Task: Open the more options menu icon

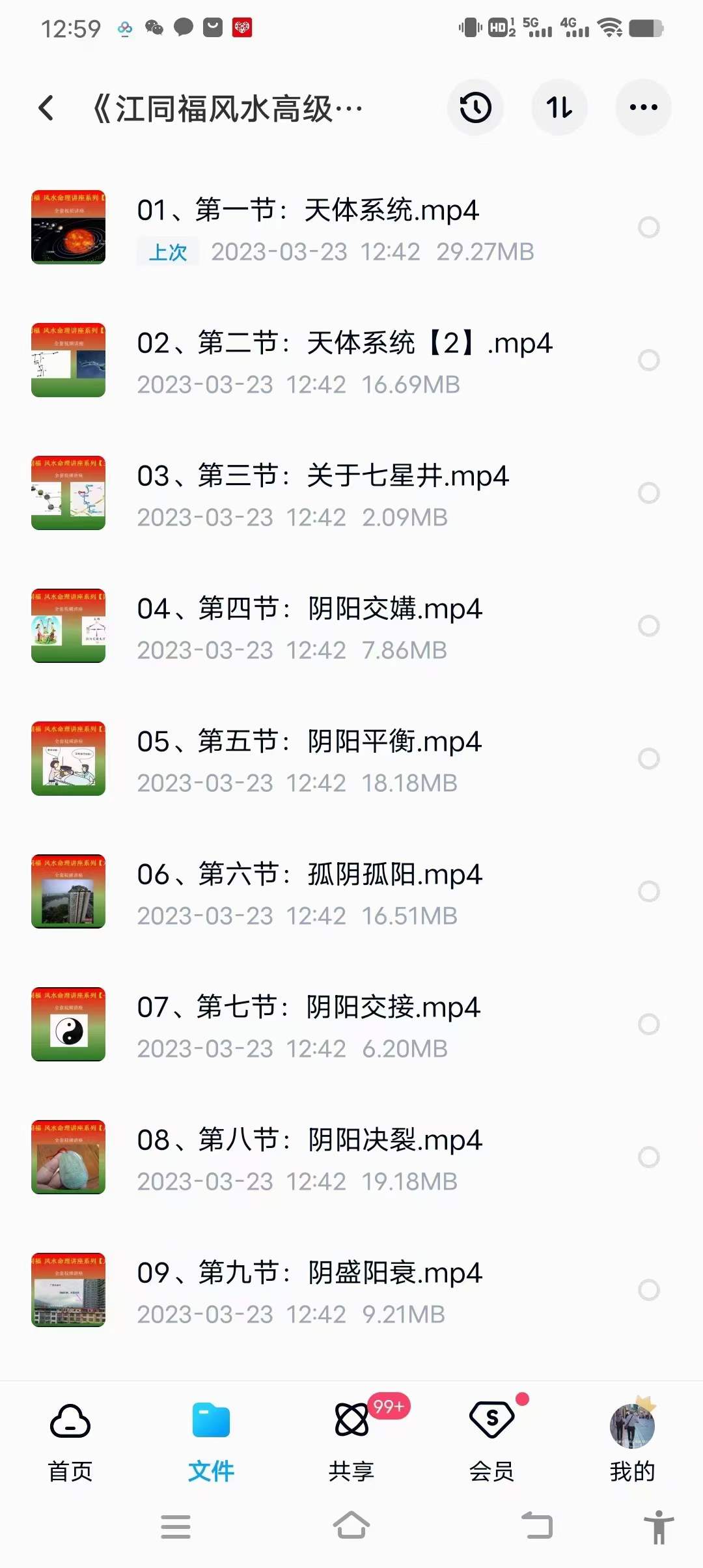Action: point(642,107)
